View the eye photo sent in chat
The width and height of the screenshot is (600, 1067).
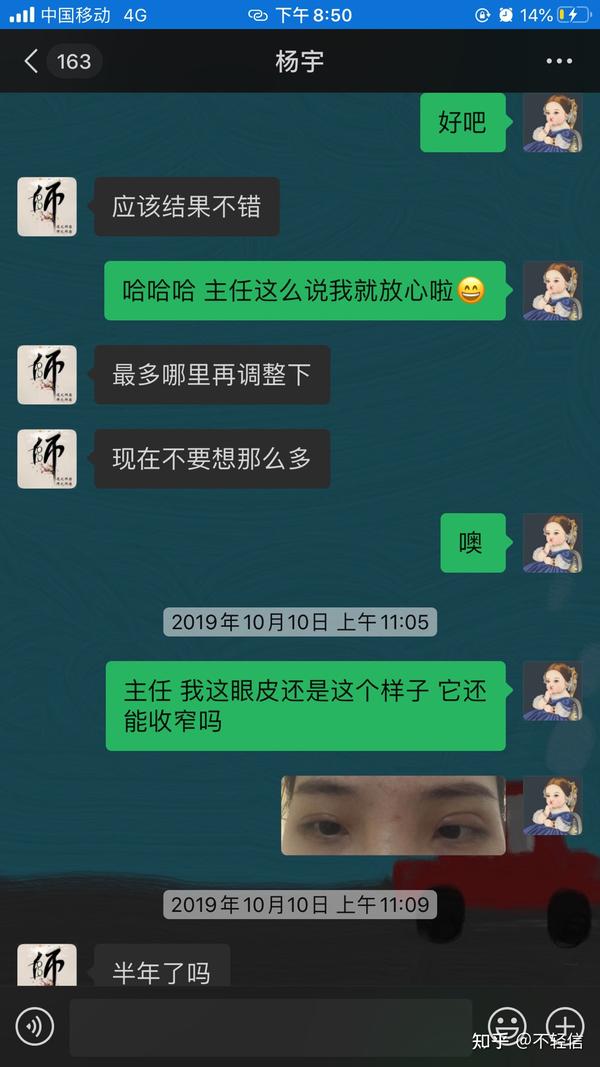[393, 815]
